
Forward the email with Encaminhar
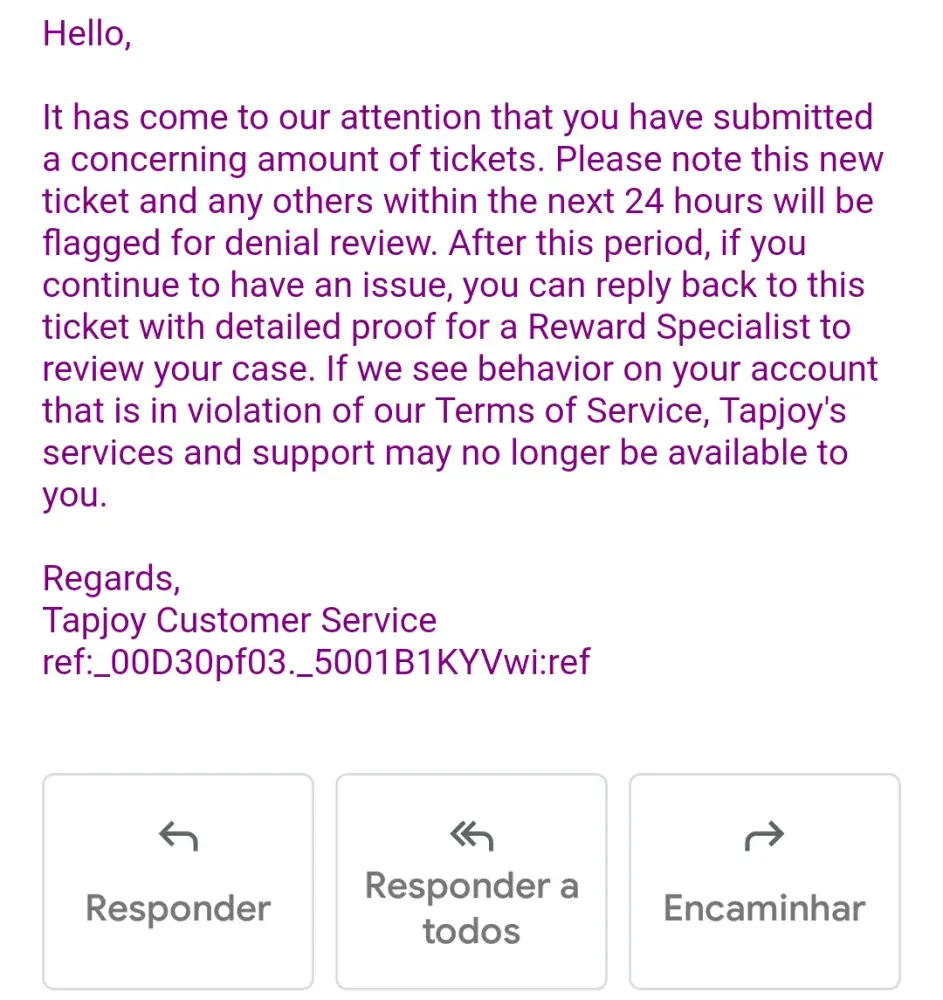click(x=764, y=881)
